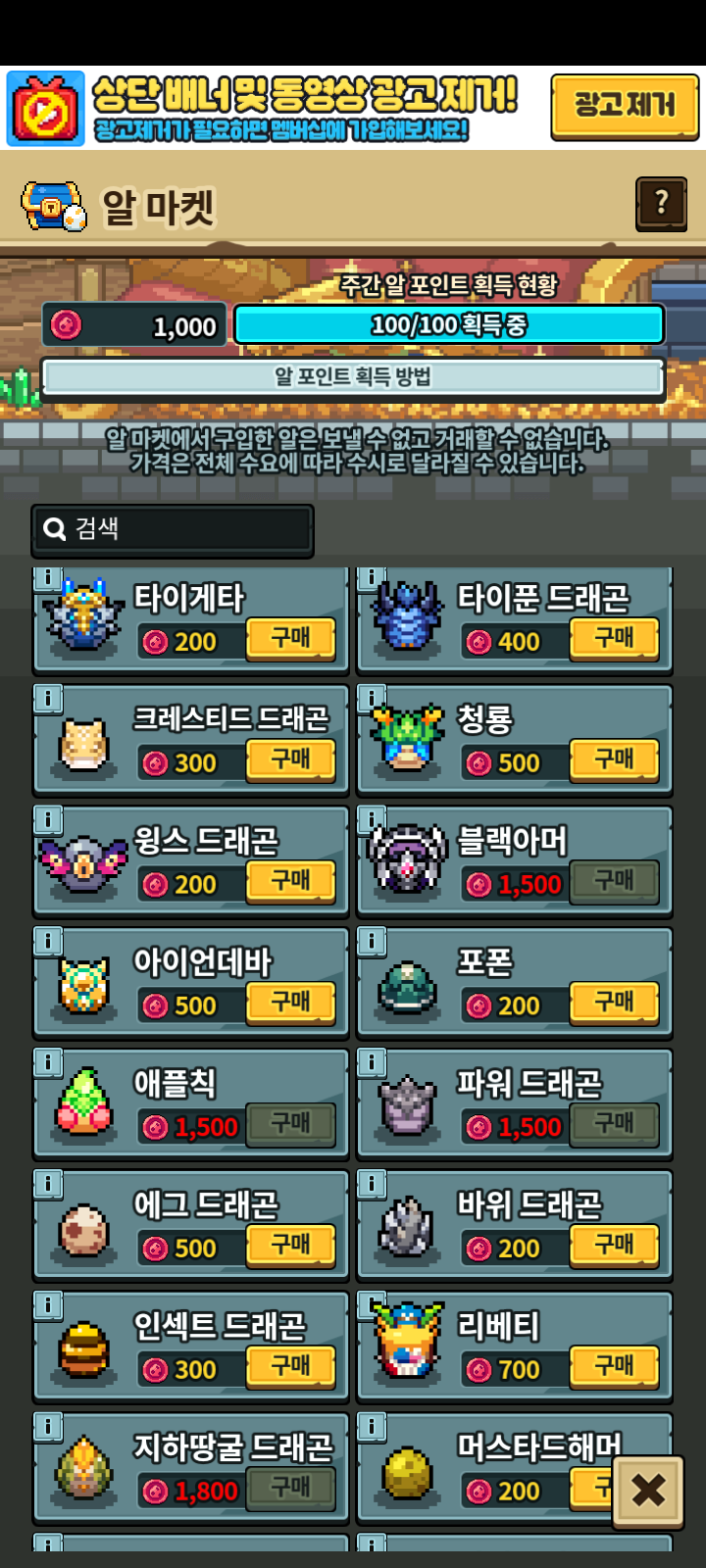Screen dimensions: 706x1568
Task: View info for 지하땅굴 드래곤
Action: tap(48, 1428)
